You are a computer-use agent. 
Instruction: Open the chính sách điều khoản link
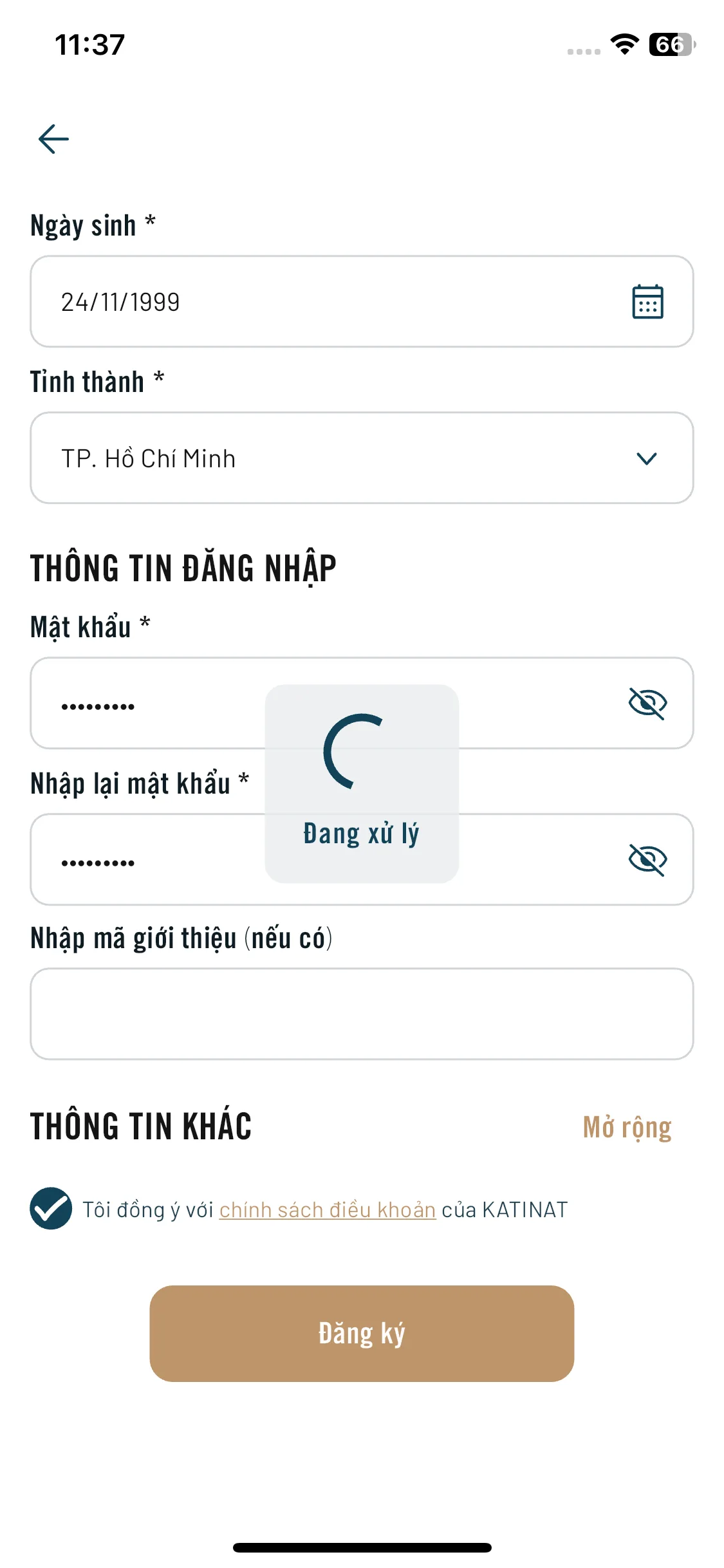(x=328, y=1210)
